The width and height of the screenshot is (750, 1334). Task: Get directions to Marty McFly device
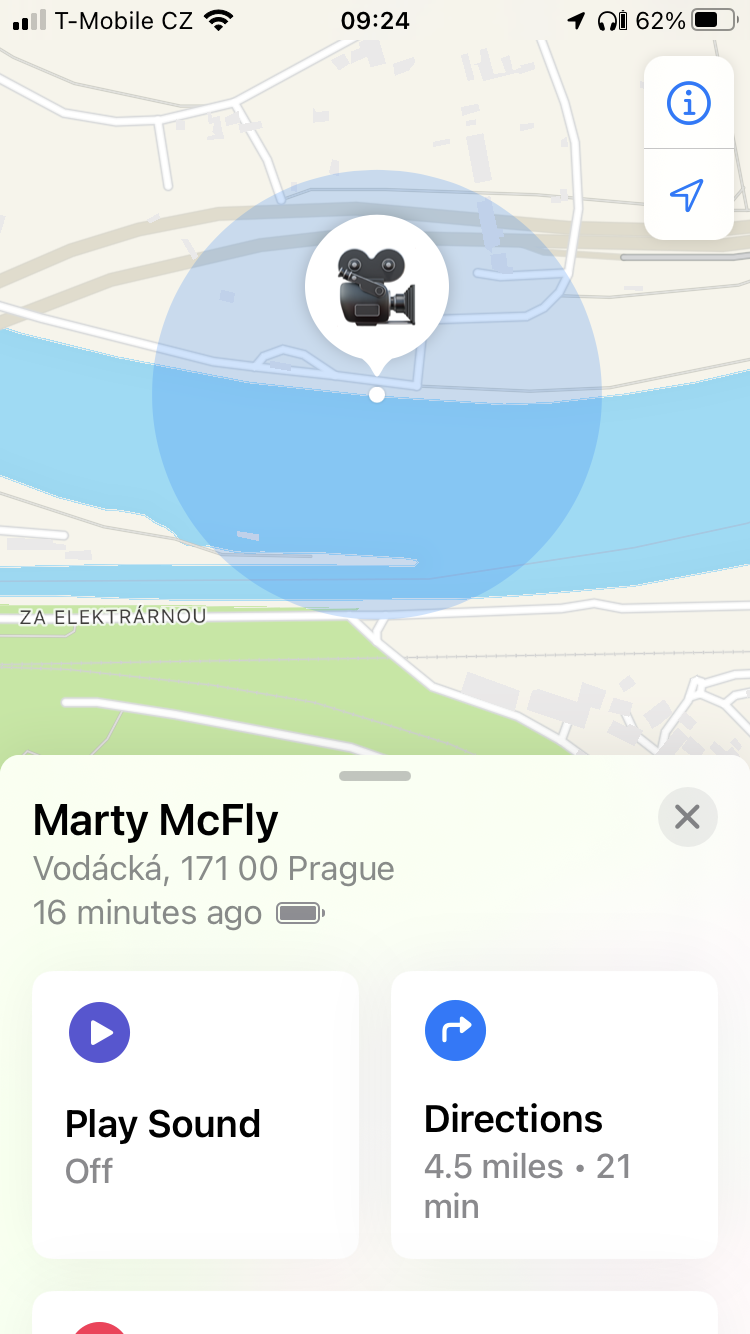tap(554, 1114)
